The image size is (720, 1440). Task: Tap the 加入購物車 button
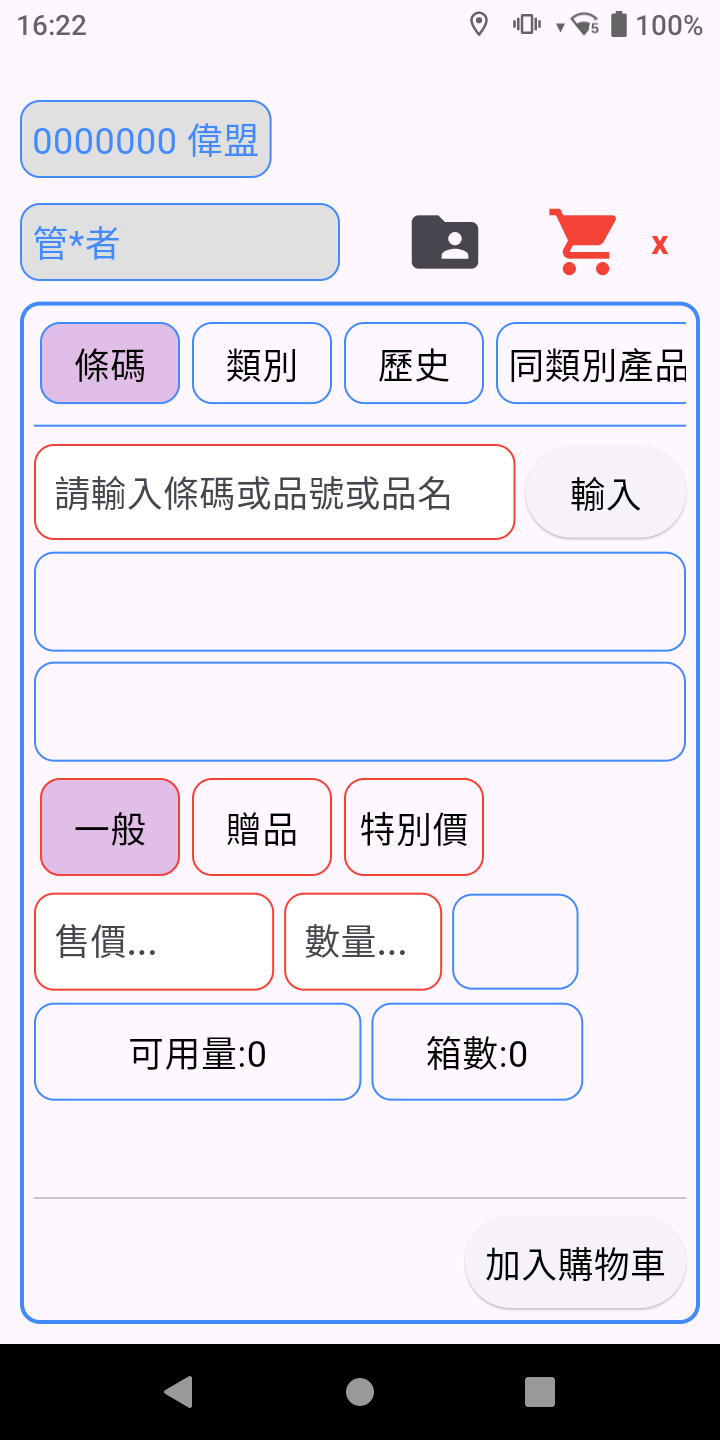(x=576, y=1263)
